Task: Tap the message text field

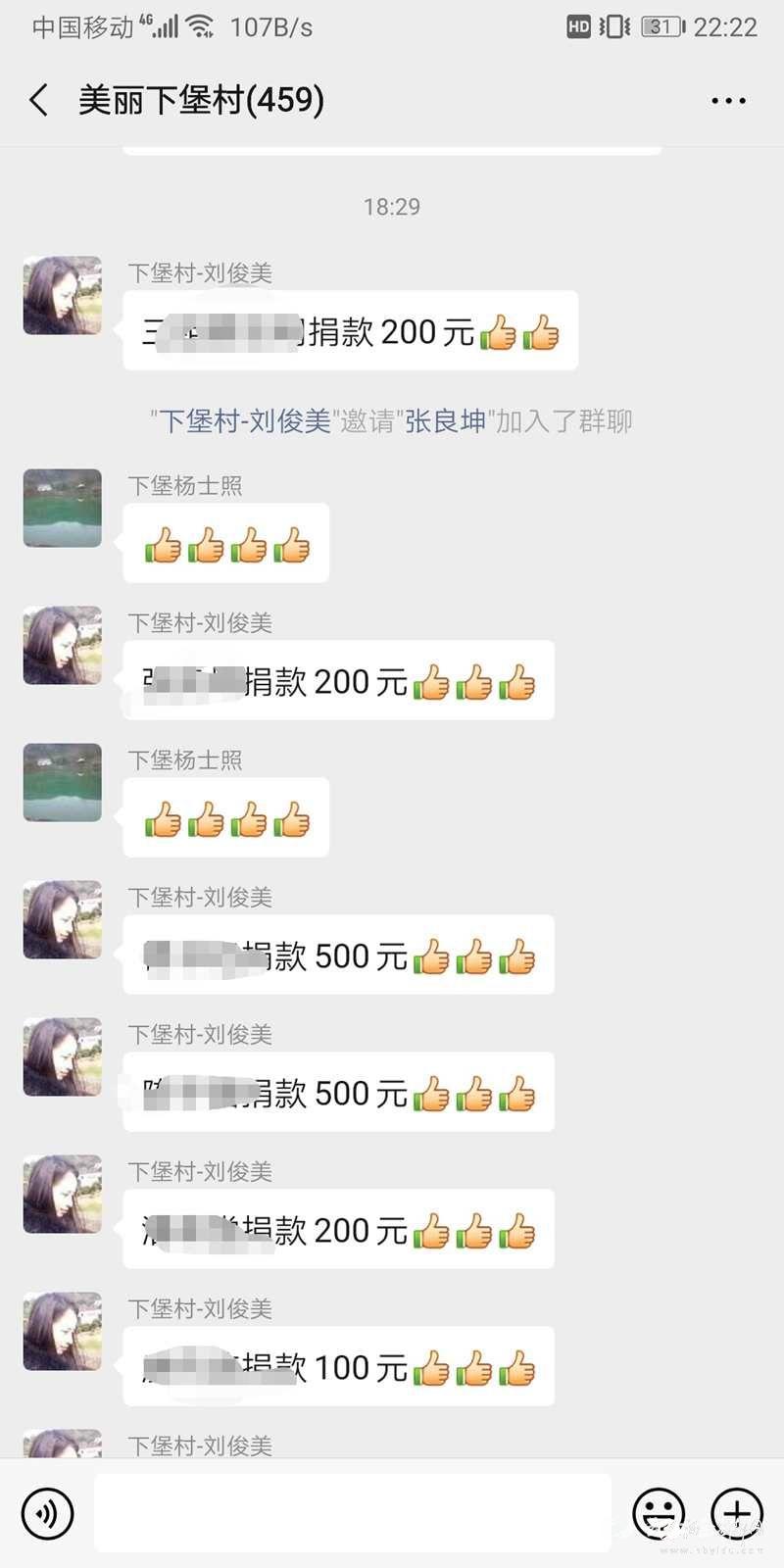Action: (x=353, y=1513)
